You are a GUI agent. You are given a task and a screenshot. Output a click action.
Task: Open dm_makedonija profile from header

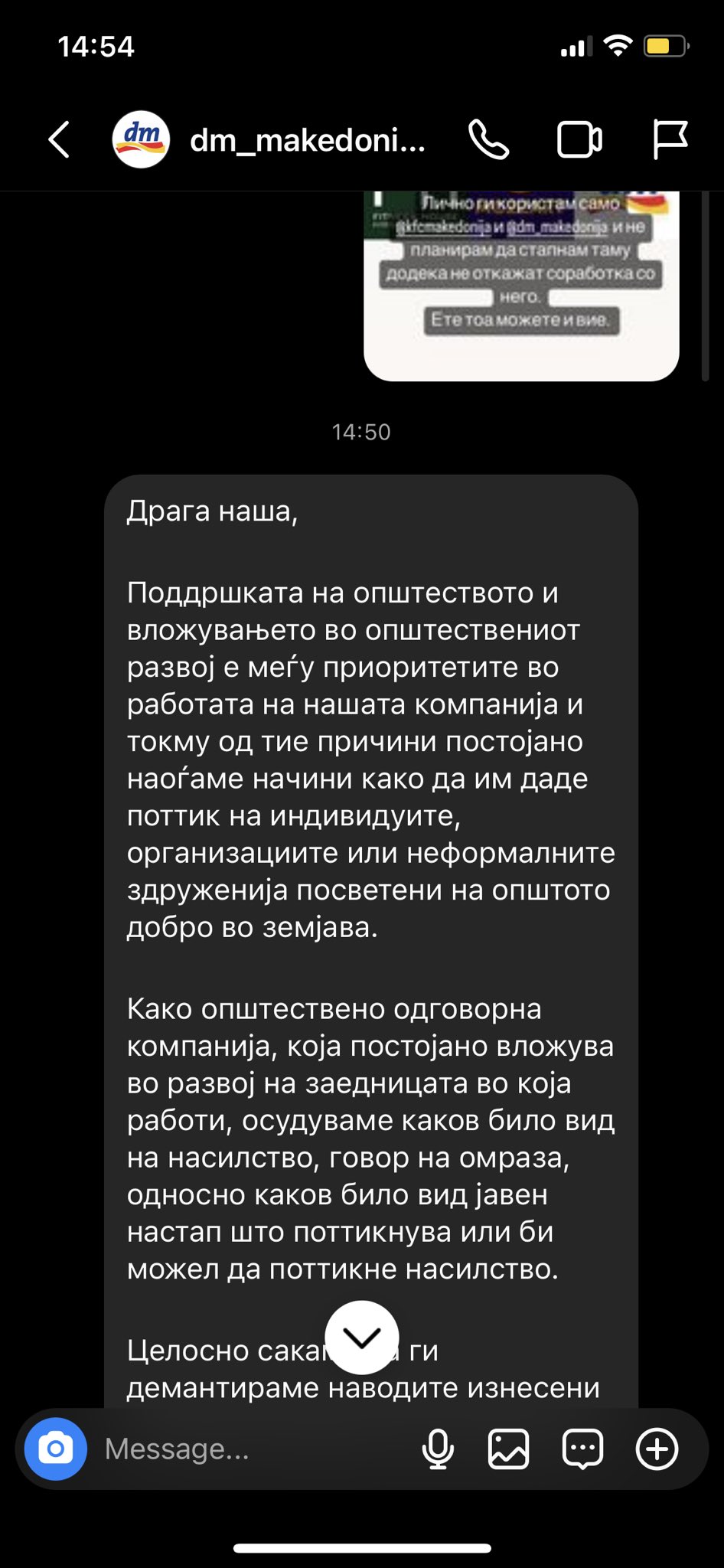269,140
